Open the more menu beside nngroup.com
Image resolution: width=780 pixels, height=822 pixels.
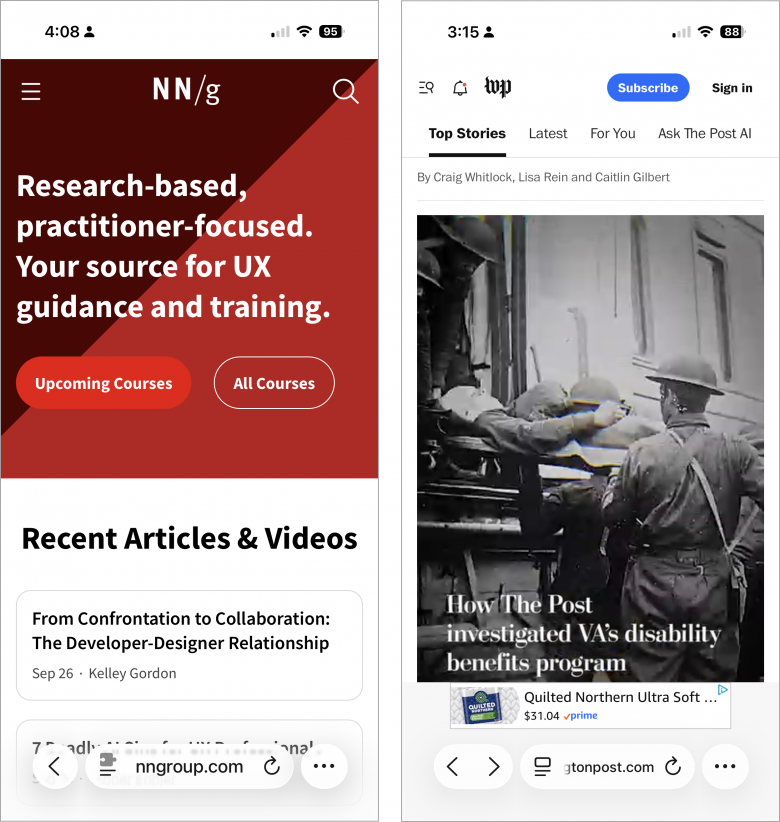click(323, 767)
